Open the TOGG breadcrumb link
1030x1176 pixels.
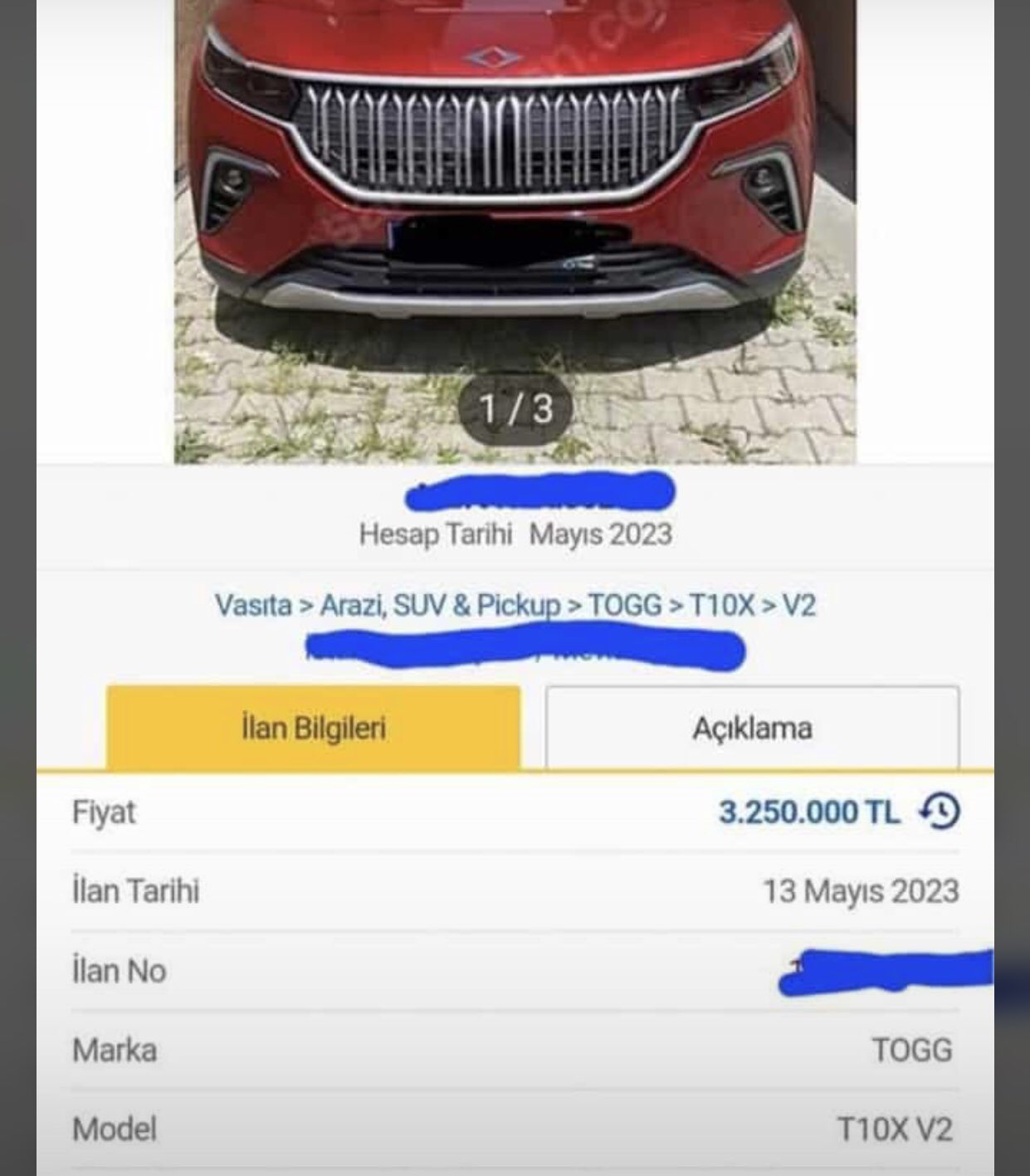[624, 605]
